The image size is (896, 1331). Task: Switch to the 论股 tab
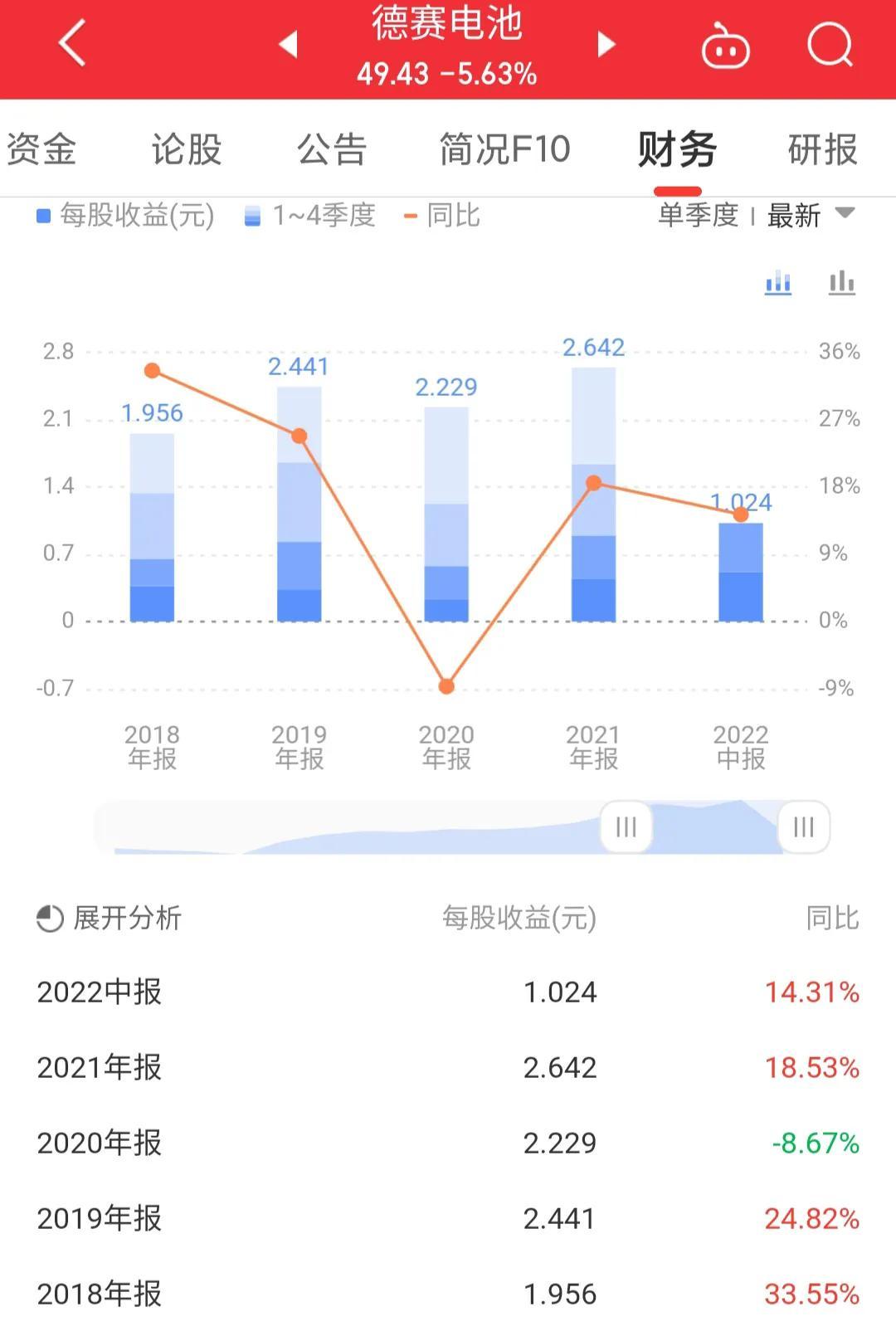(x=187, y=150)
